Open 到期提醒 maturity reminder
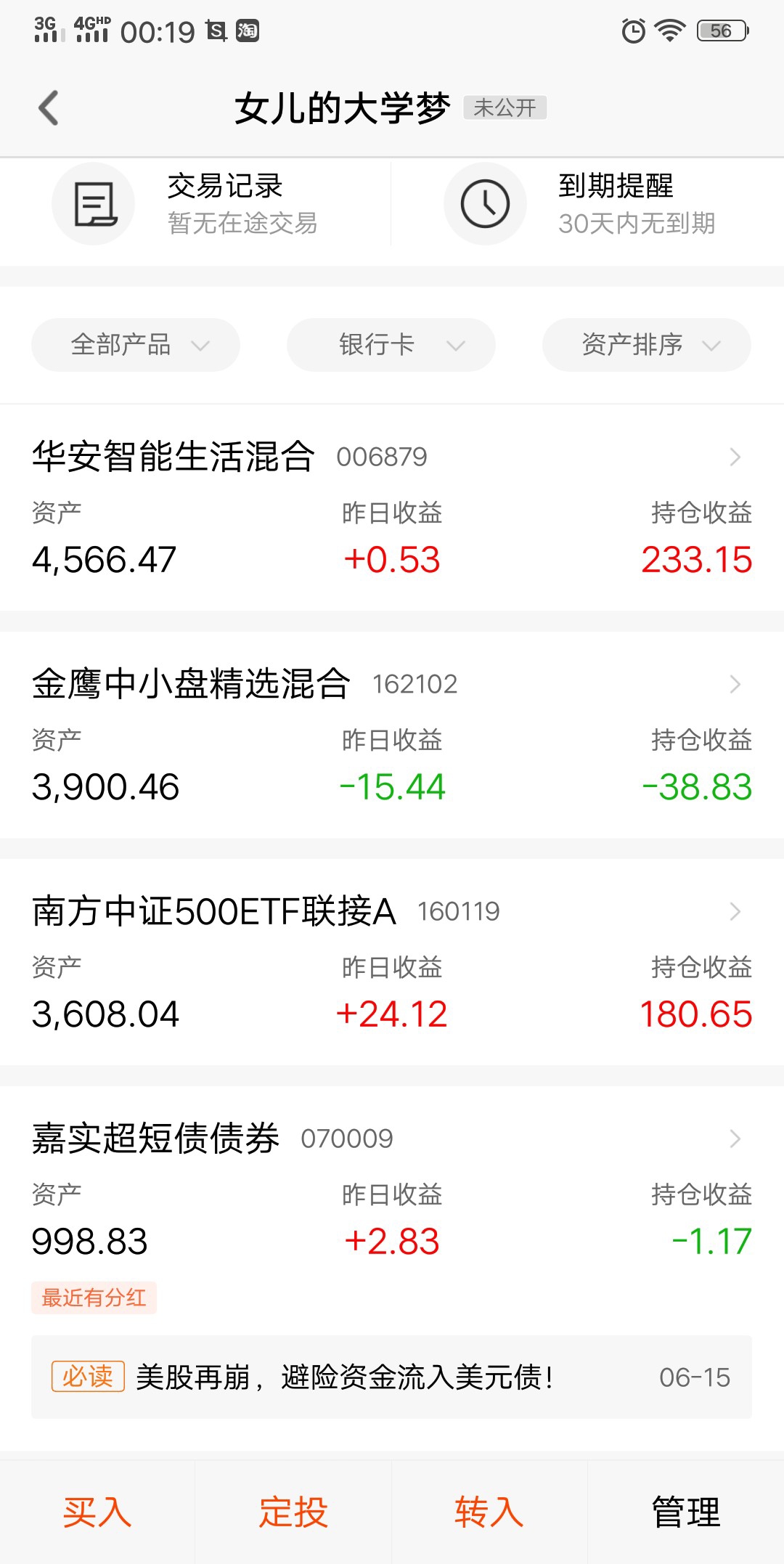 (588, 204)
